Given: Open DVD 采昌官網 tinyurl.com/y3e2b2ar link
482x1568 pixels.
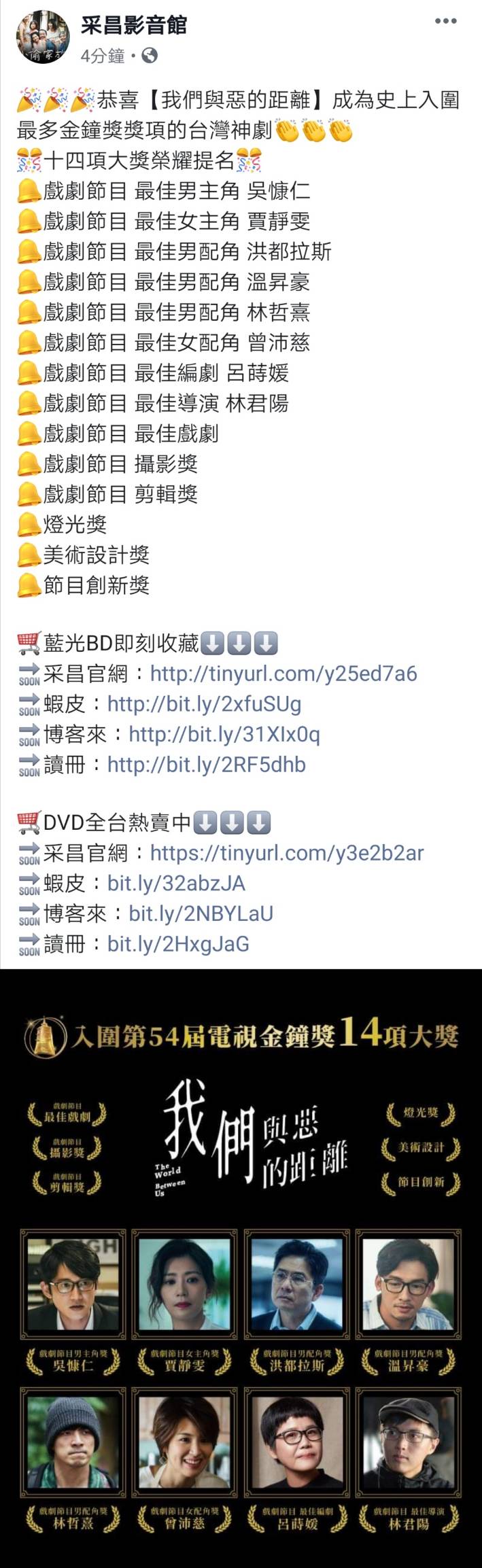Looking at the screenshot, I should 287,852.
